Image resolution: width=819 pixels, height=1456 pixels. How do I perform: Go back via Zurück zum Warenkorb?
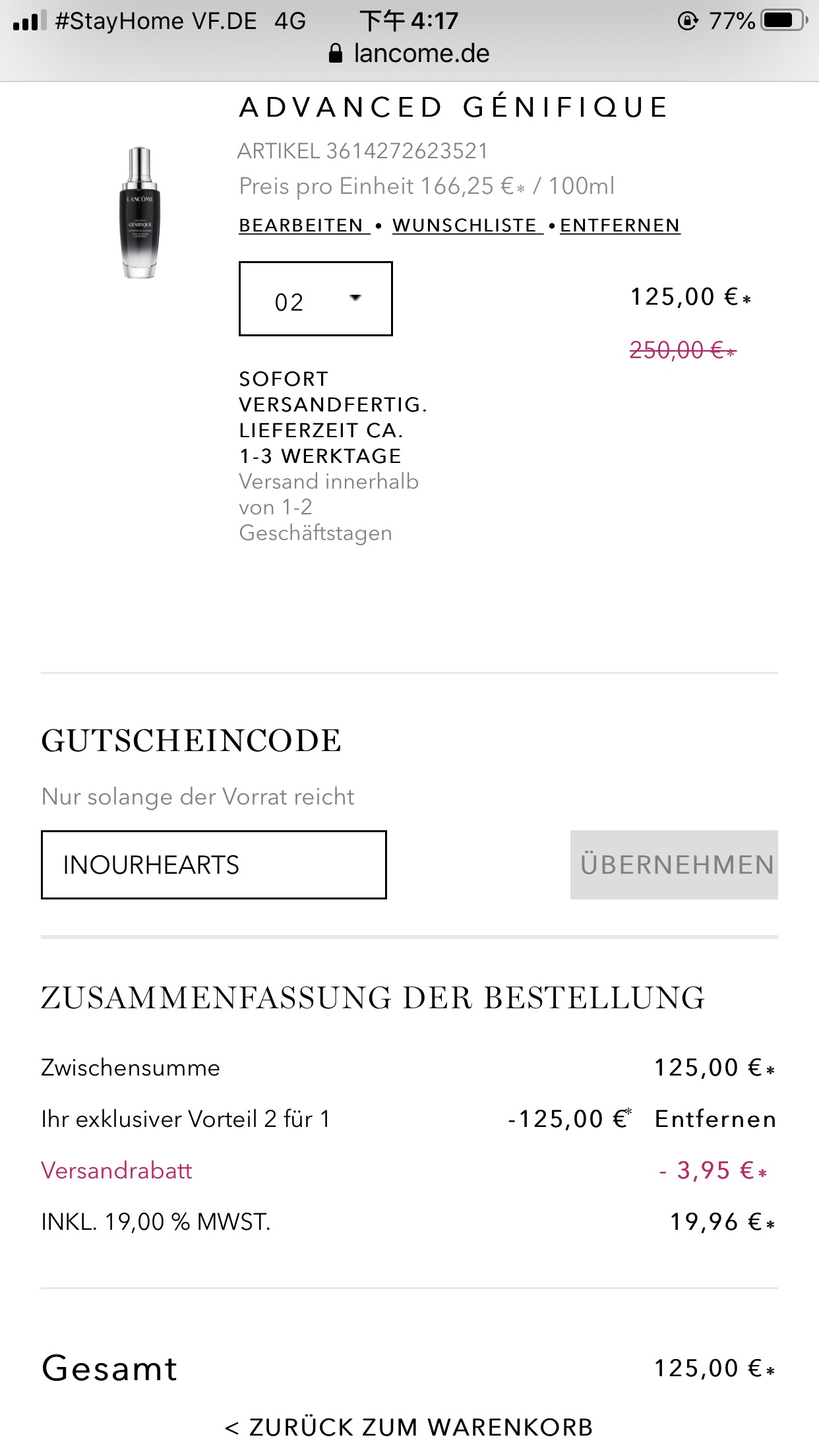point(409,1428)
